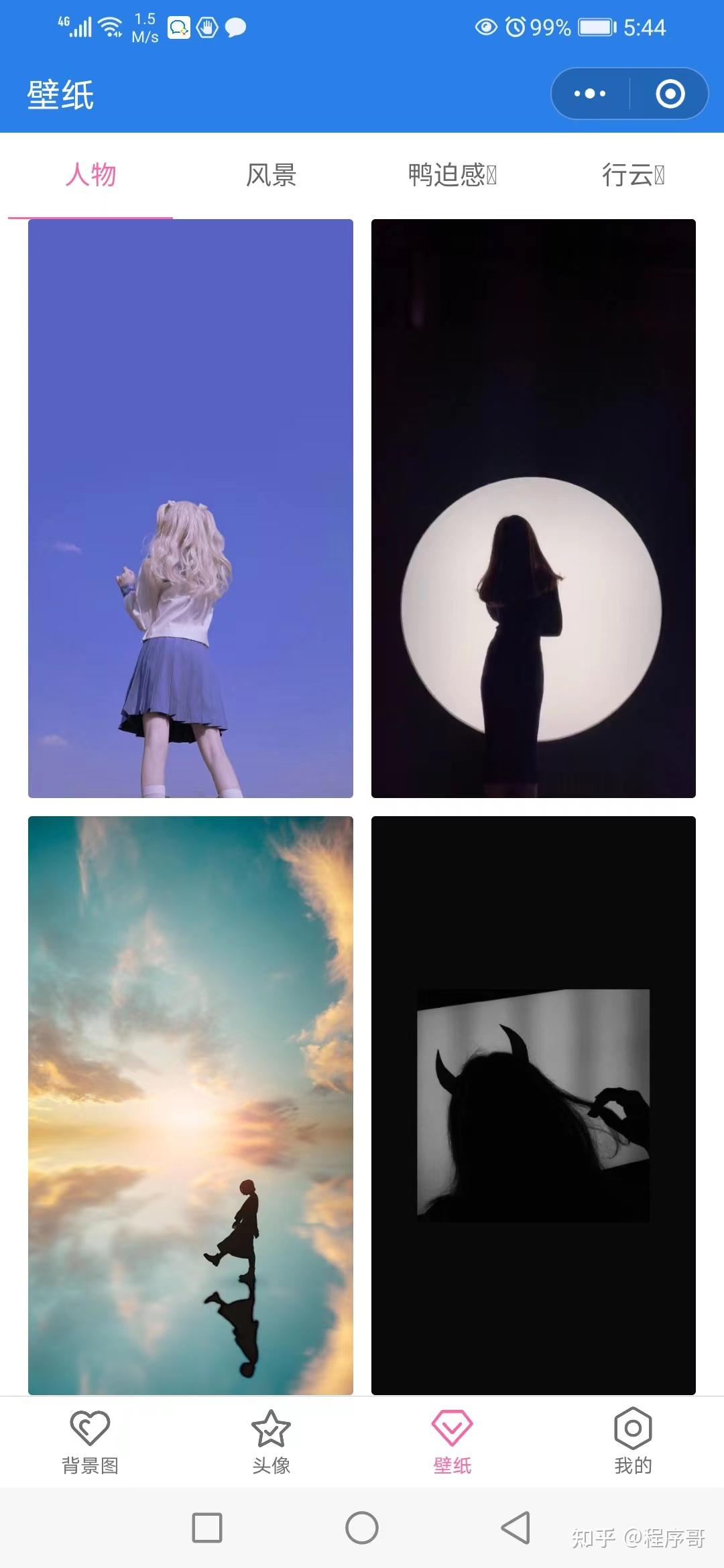Open the moon silhouette woman wallpaper
Image resolution: width=724 pixels, height=1568 pixels.
click(x=534, y=509)
